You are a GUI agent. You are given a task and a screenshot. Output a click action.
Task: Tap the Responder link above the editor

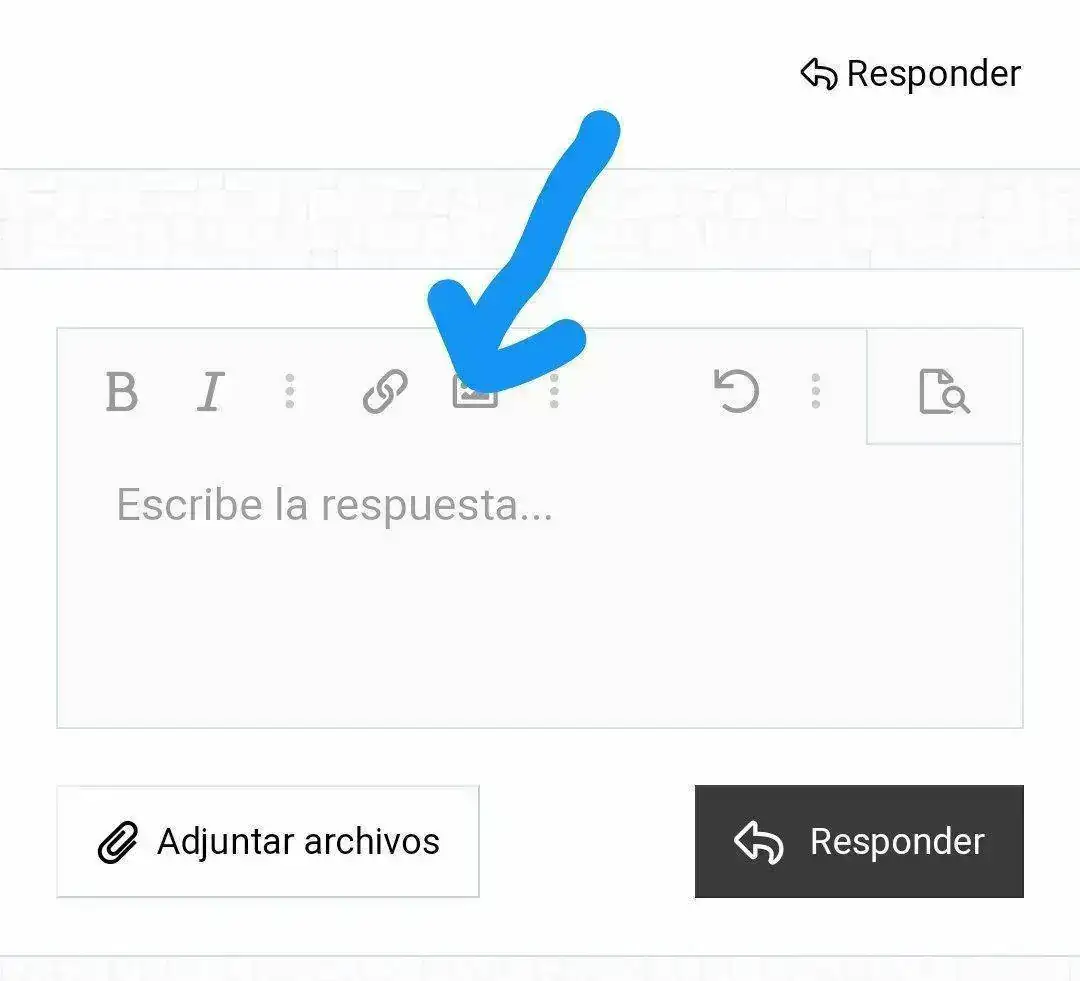(911, 74)
